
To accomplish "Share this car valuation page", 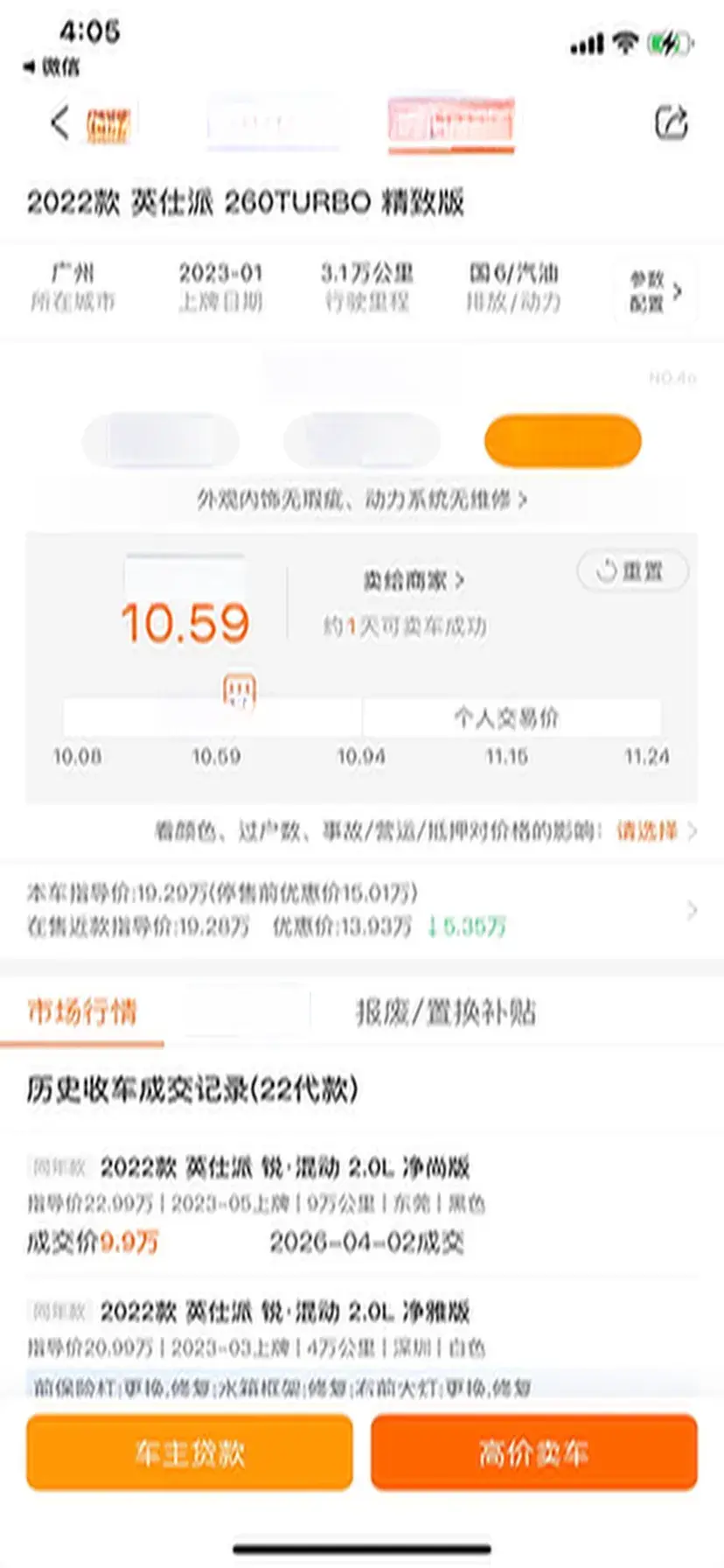I will [x=671, y=122].
